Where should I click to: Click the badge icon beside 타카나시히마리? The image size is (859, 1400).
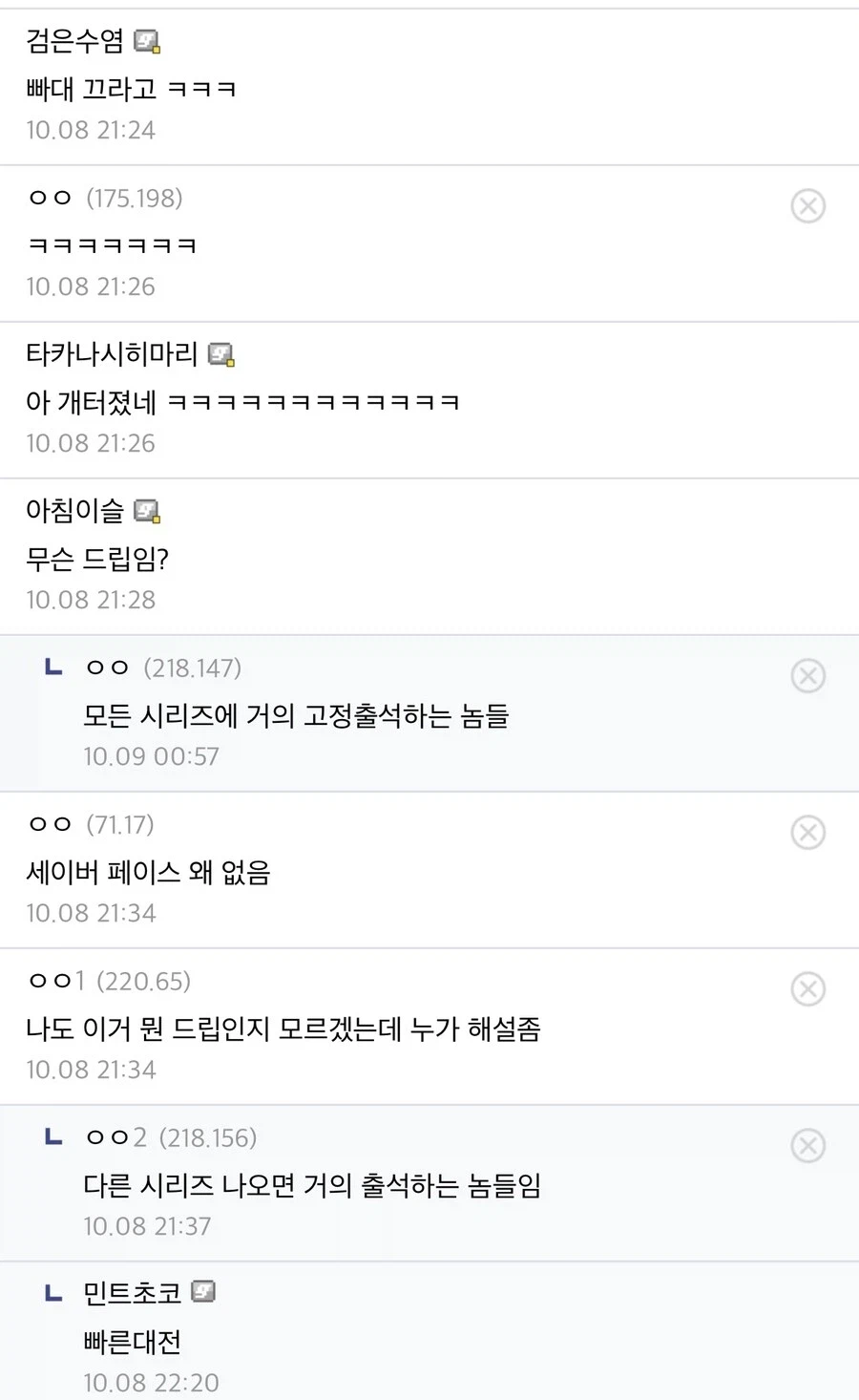[223, 354]
